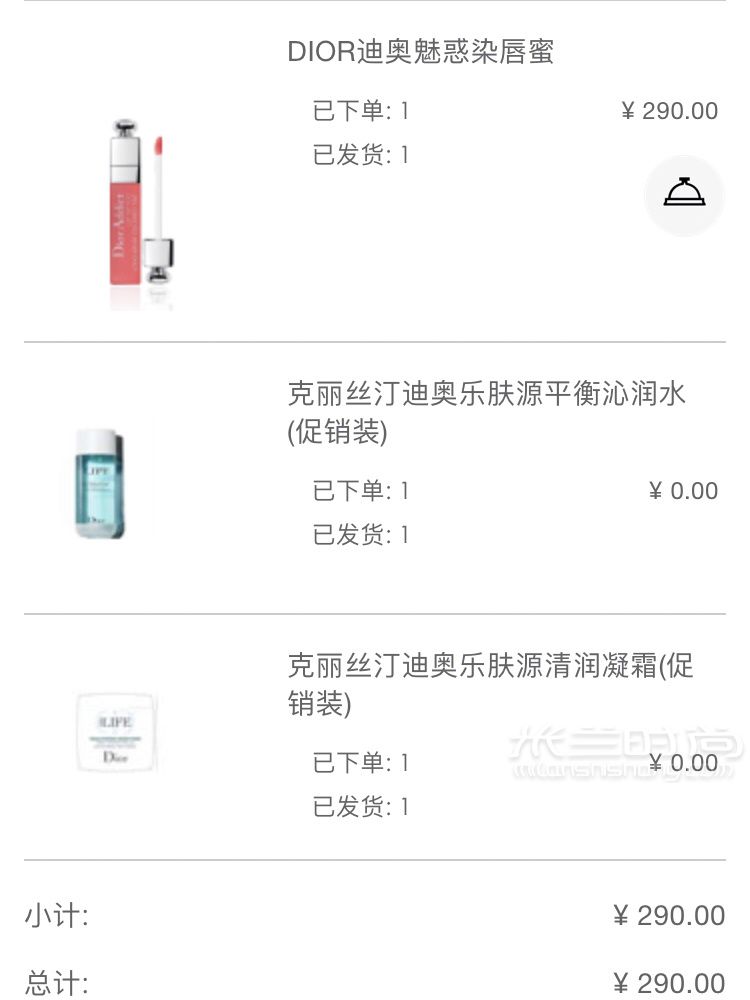Tap the service bell icon beside the DIOR lip tint
The image size is (750, 1000).
(684, 195)
